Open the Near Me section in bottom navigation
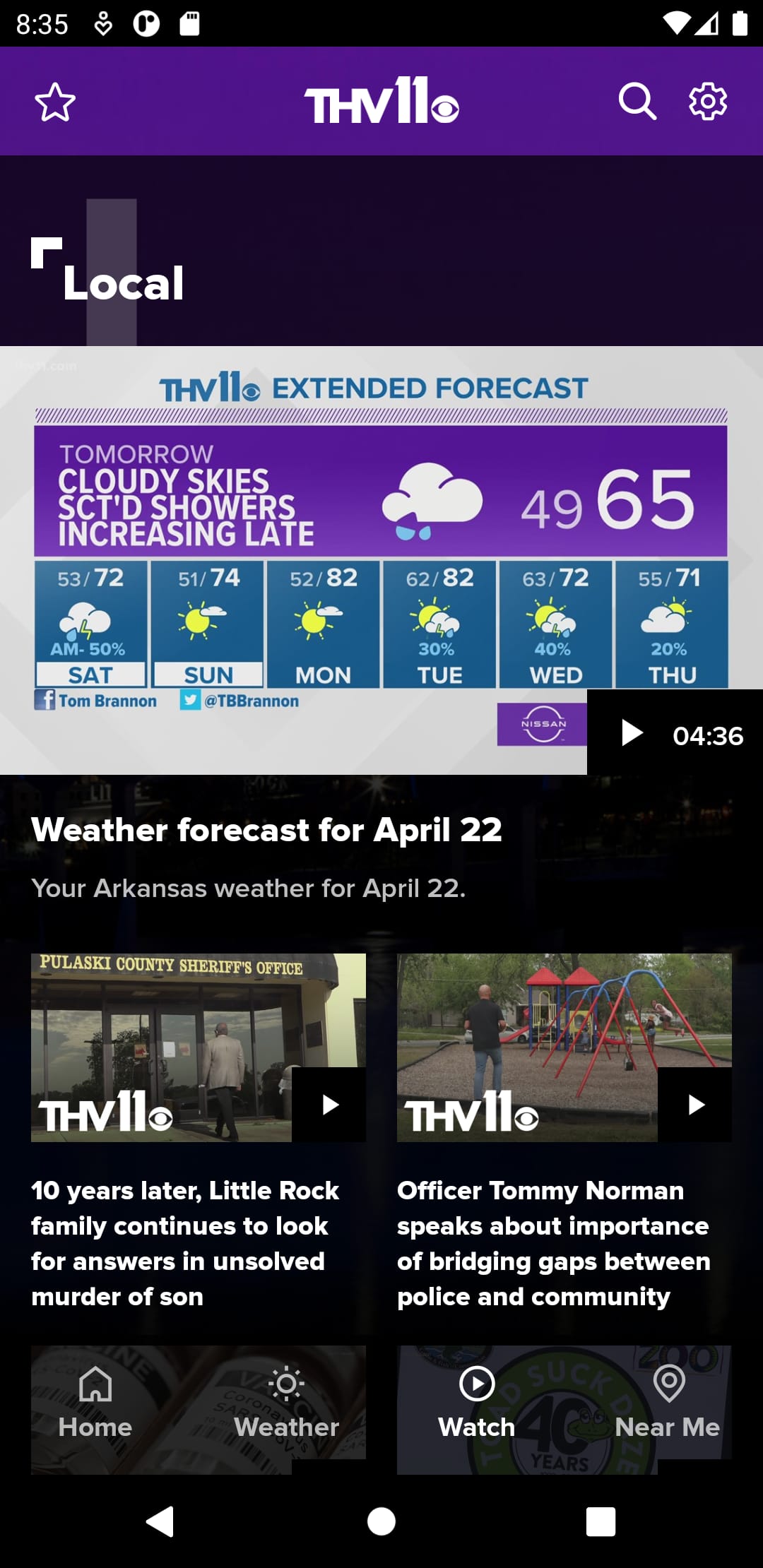The image size is (763, 1568). click(x=667, y=1406)
